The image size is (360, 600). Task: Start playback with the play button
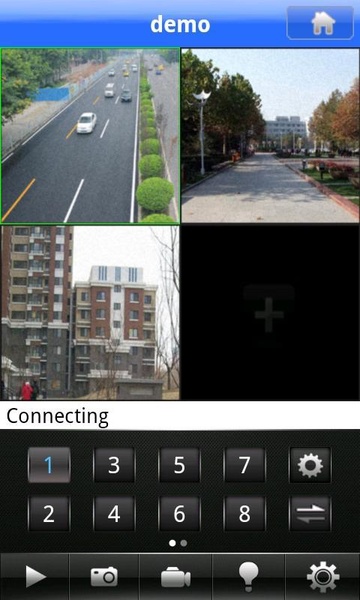pyautogui.click(x=35, y=577)
